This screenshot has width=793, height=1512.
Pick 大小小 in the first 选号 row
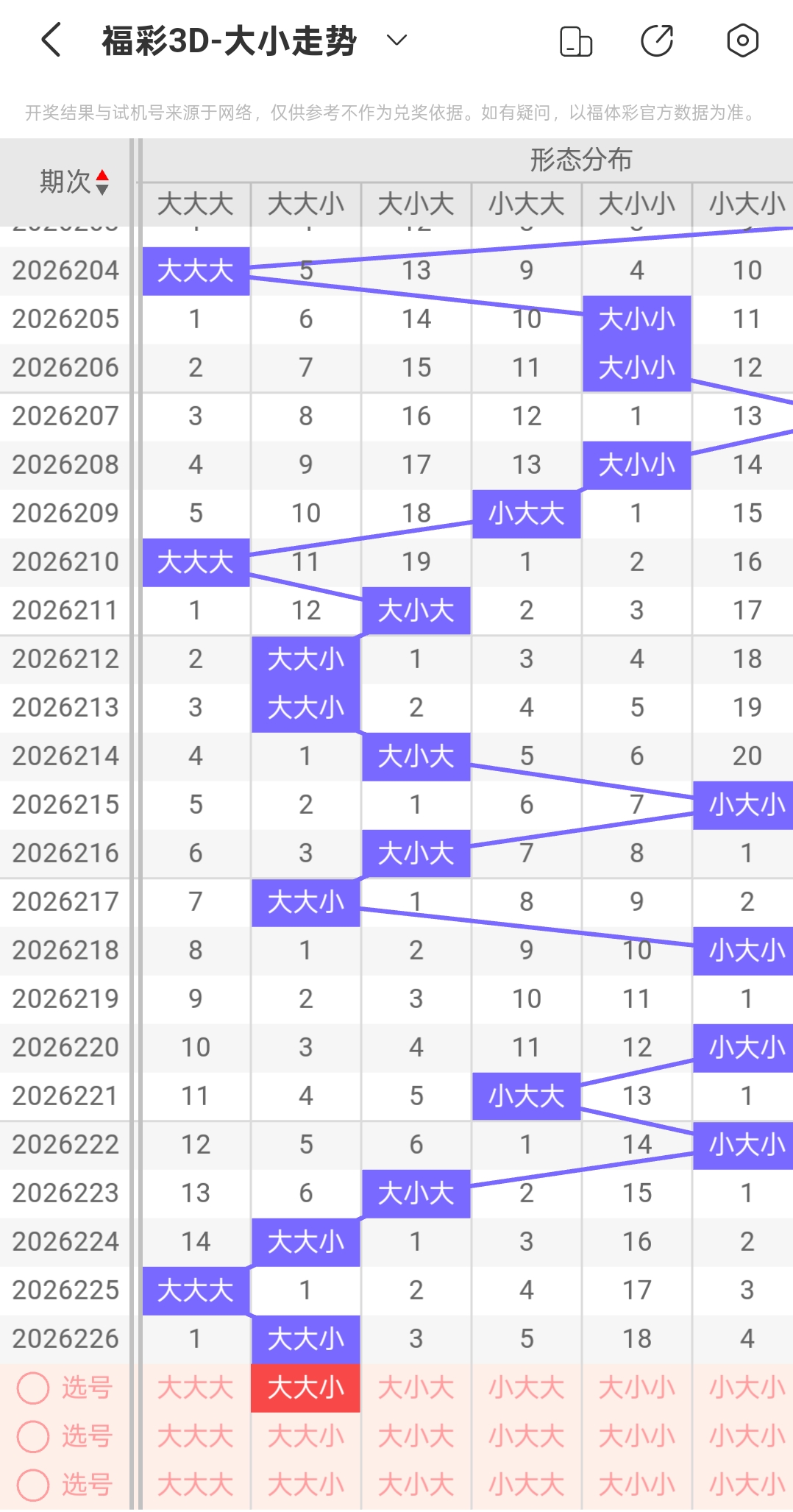(x=637, y=1388)
